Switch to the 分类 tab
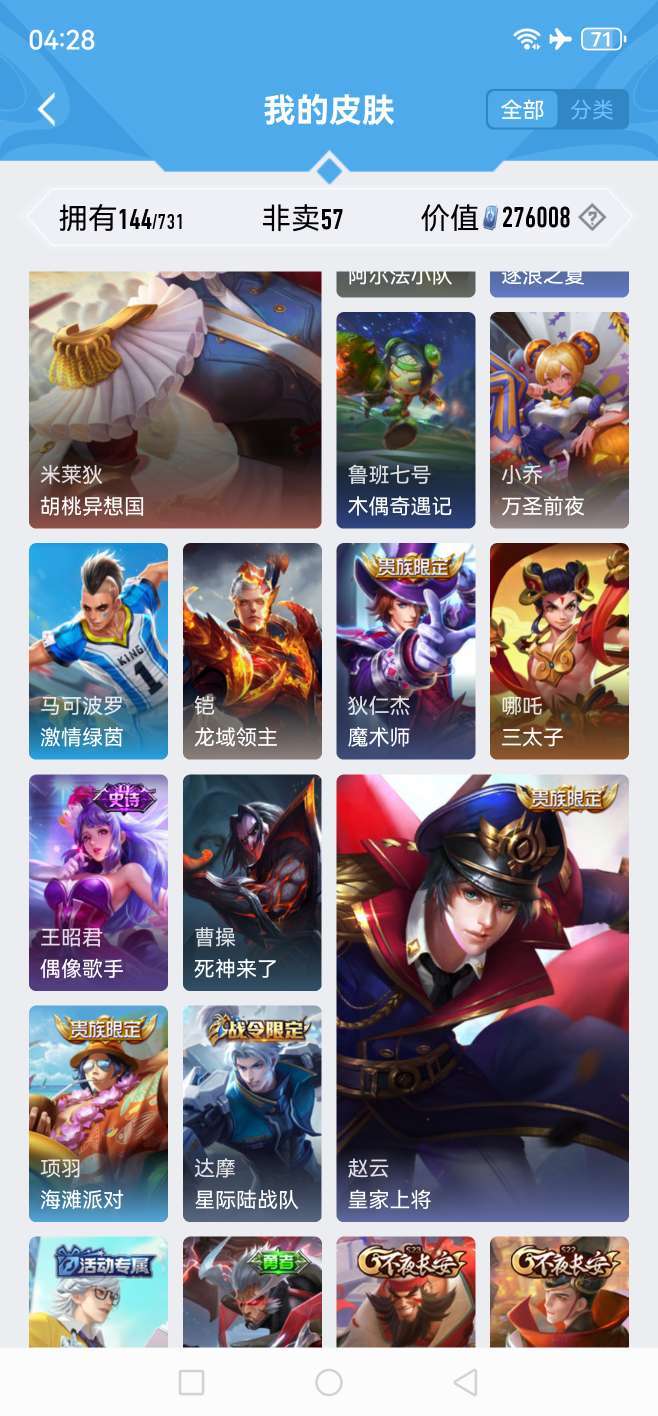Screen dimensions: 658x1416 (x=592, y=110)
